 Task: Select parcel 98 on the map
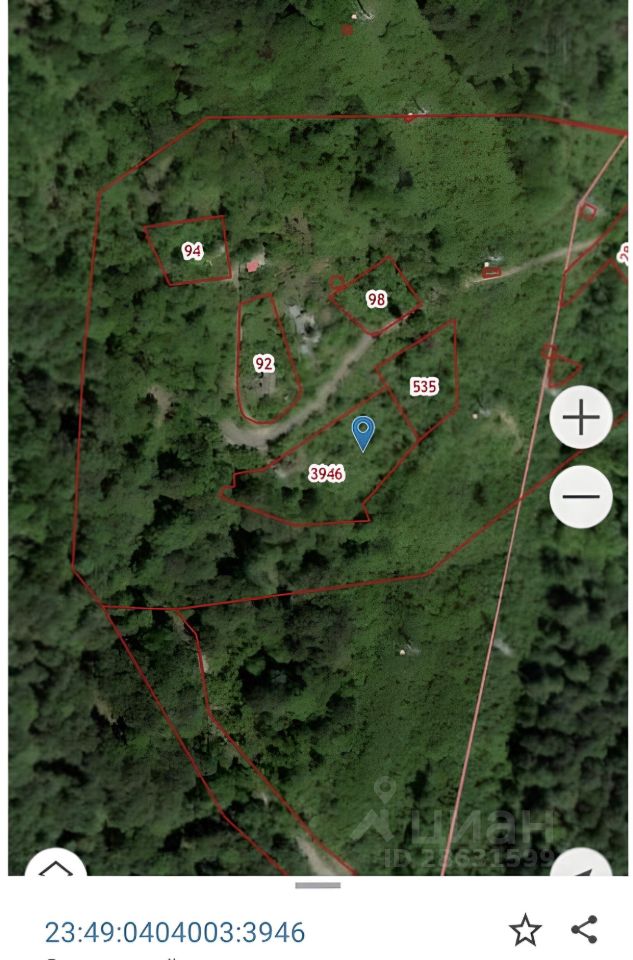376,299
